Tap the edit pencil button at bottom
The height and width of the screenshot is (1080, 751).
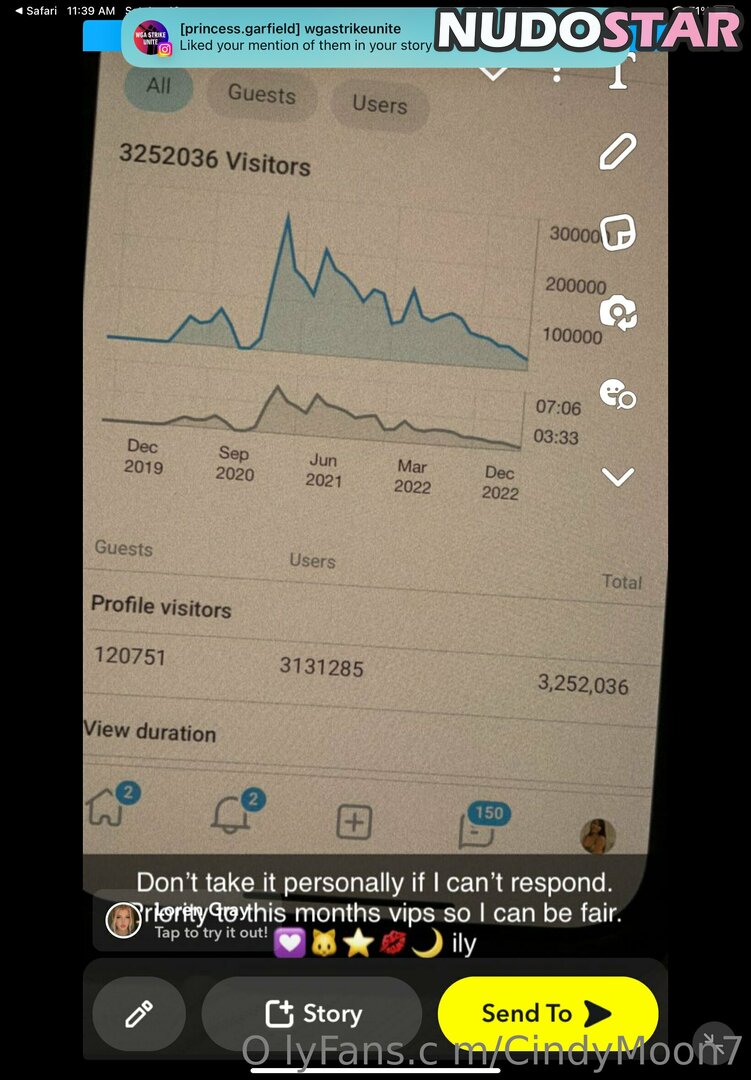coord(139,1014)
